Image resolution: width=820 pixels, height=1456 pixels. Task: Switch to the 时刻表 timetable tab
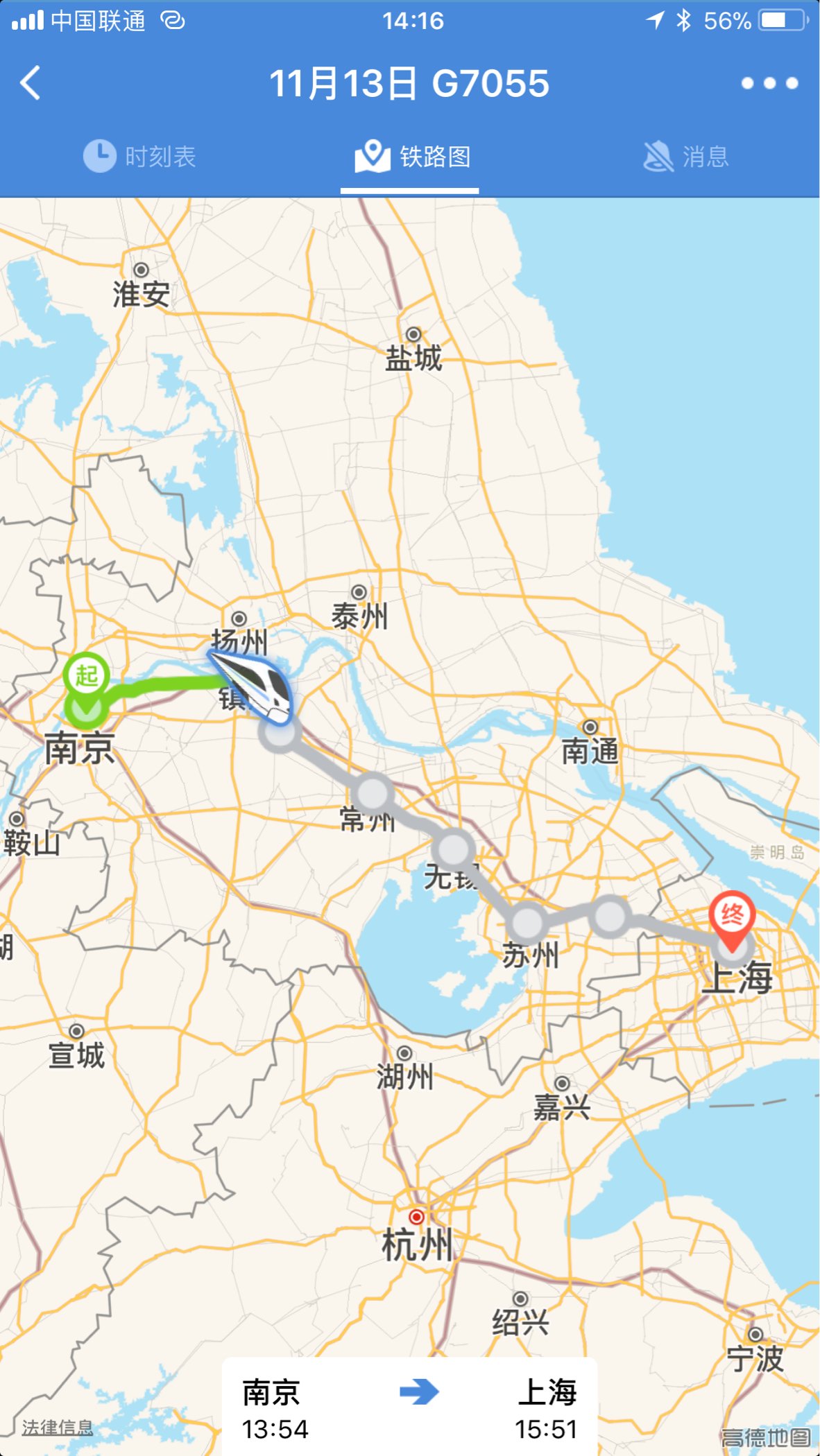point(139,156)
